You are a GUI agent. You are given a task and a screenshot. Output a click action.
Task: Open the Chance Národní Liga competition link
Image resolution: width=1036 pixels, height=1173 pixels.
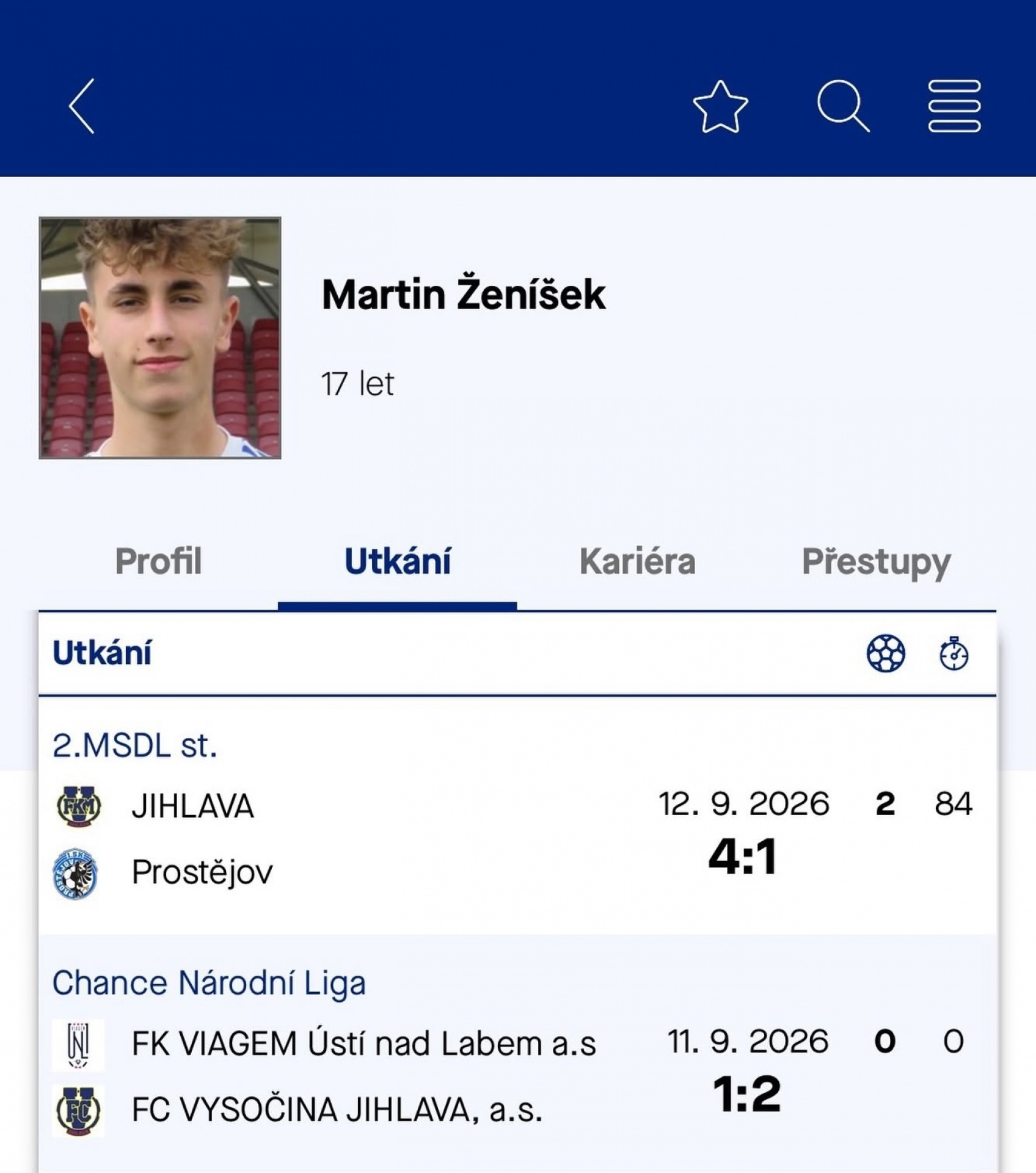click(x=209, y=982)
